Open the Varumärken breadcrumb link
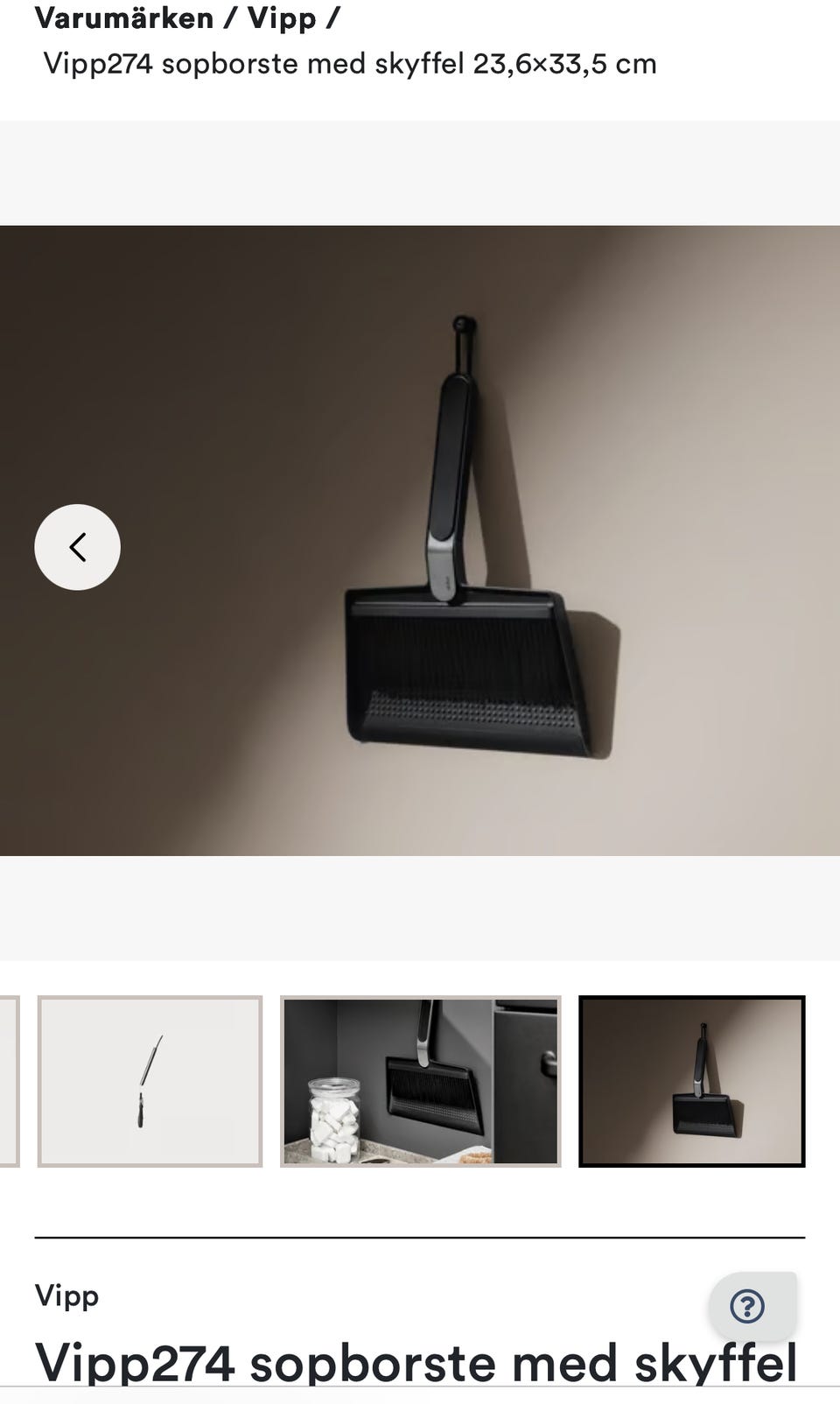 [x=124, y=18]
